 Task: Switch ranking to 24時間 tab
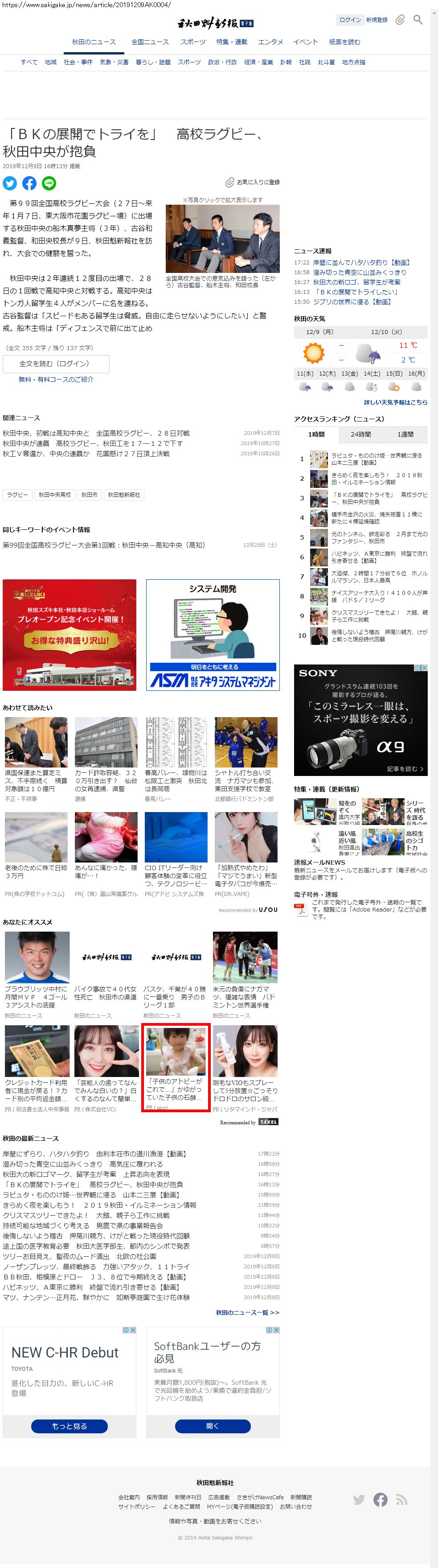click(x=361, y=435)
